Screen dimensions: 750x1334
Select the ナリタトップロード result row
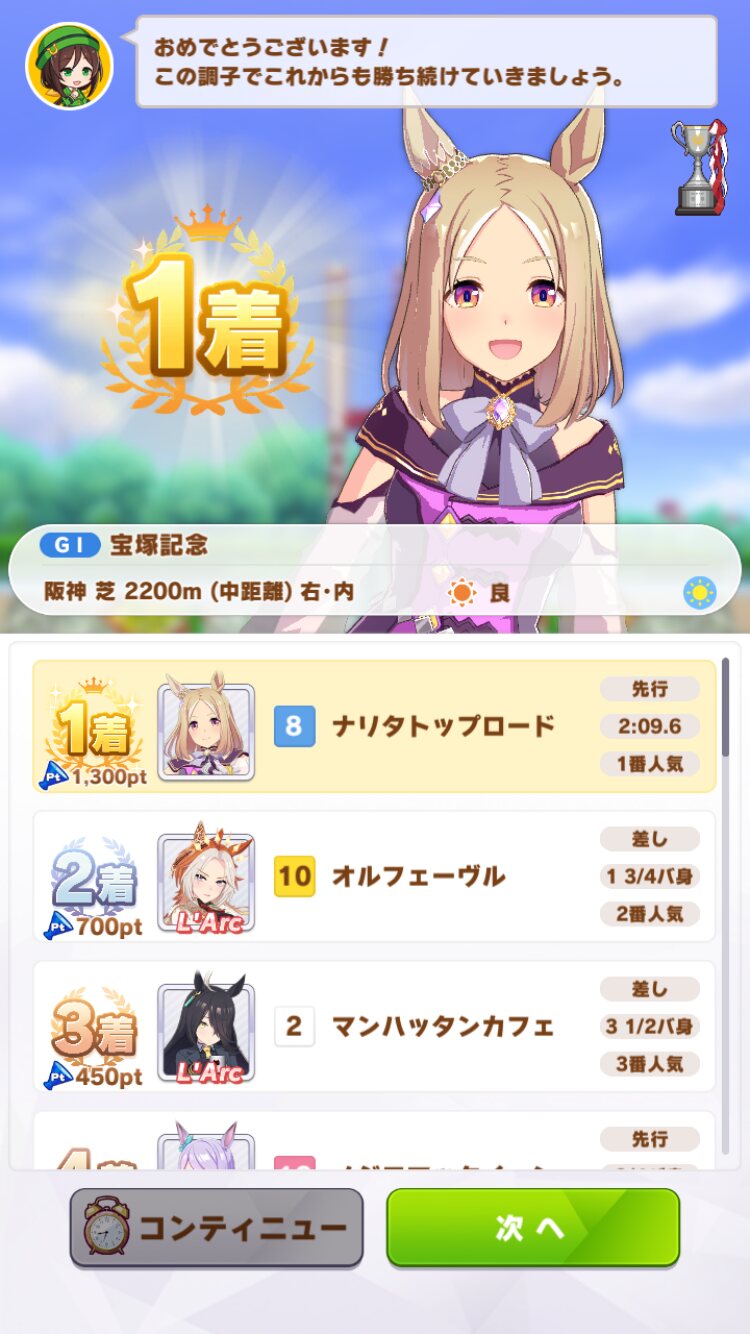(x=375, y=726)
